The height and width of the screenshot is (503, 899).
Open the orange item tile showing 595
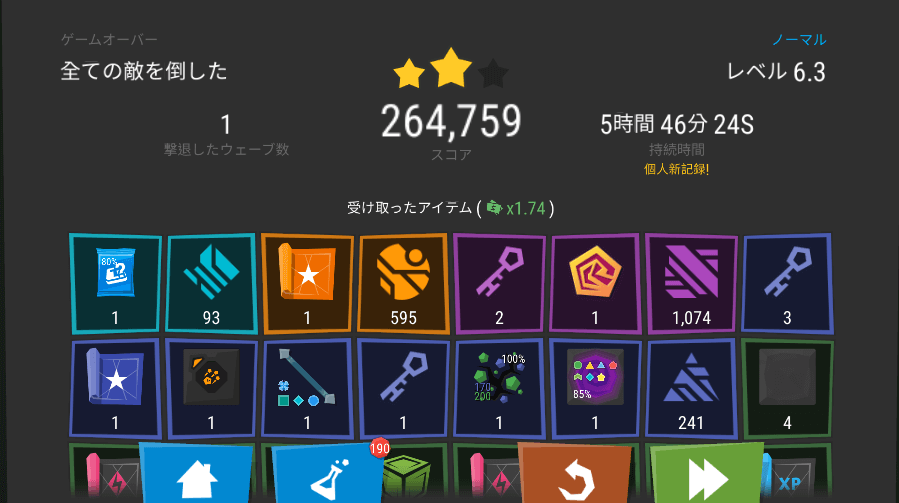[403, 284]
